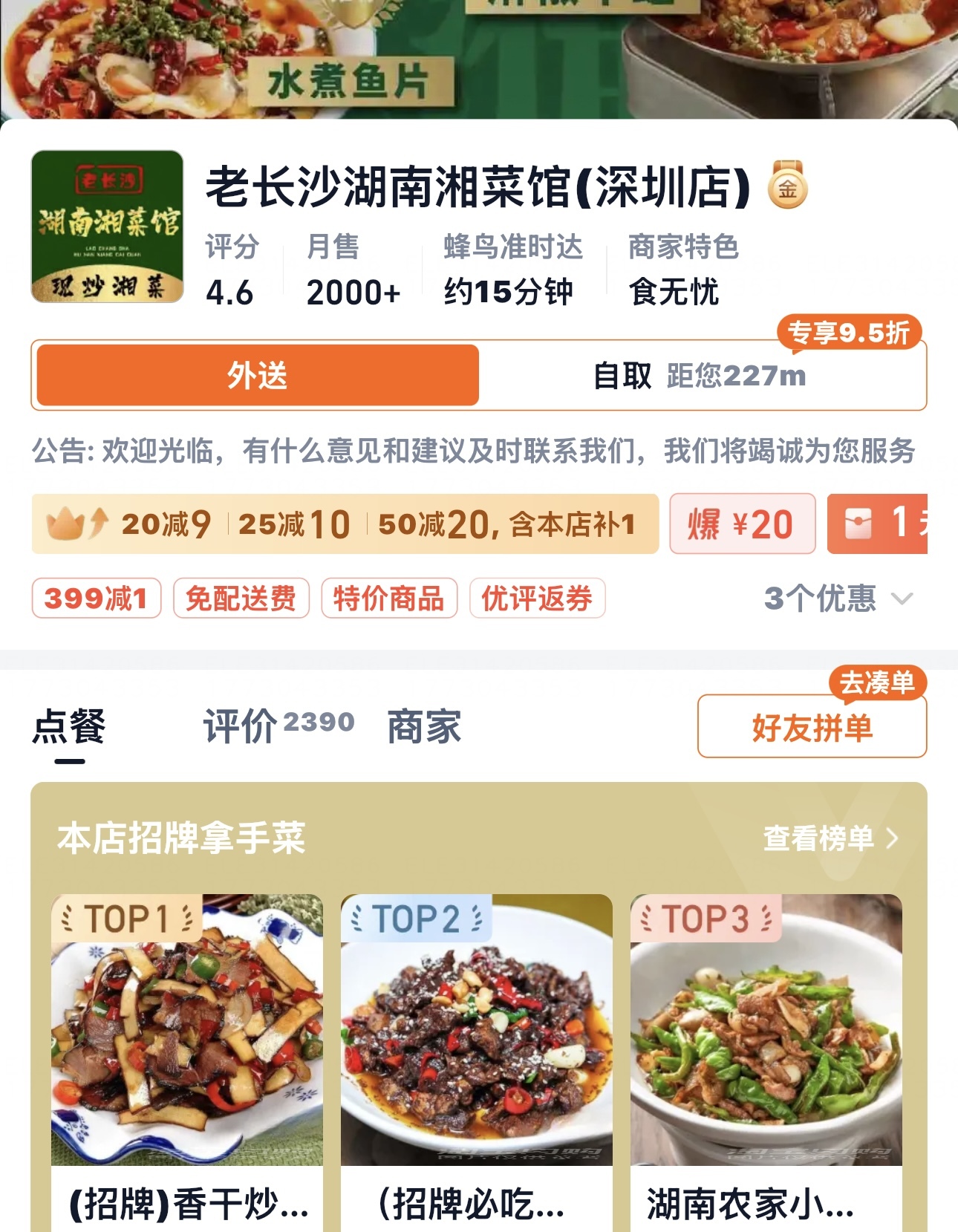
Task: Select the 外送 delivery option
Action: pos(258,375)
